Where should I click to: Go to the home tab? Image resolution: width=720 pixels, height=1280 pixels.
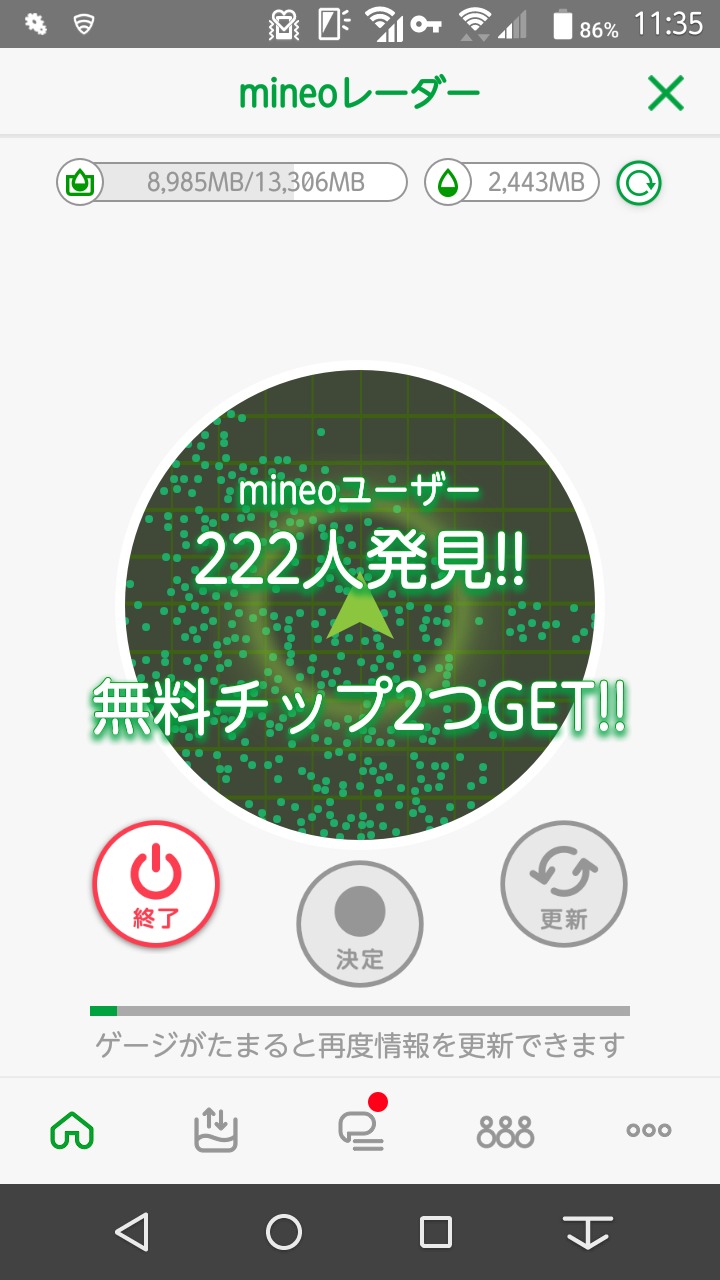pyautogui.click(x=72, y=1130)
